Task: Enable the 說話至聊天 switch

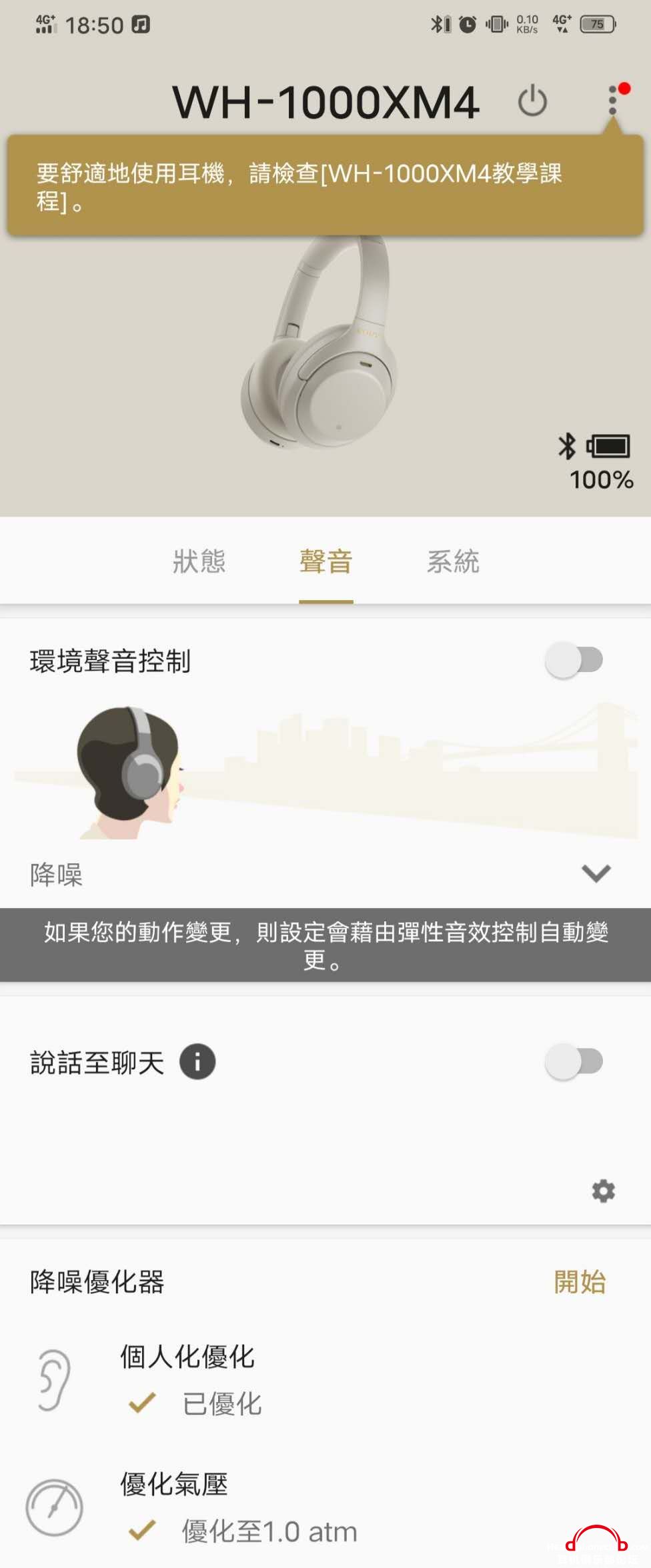Action: [x=574, y=1062]
